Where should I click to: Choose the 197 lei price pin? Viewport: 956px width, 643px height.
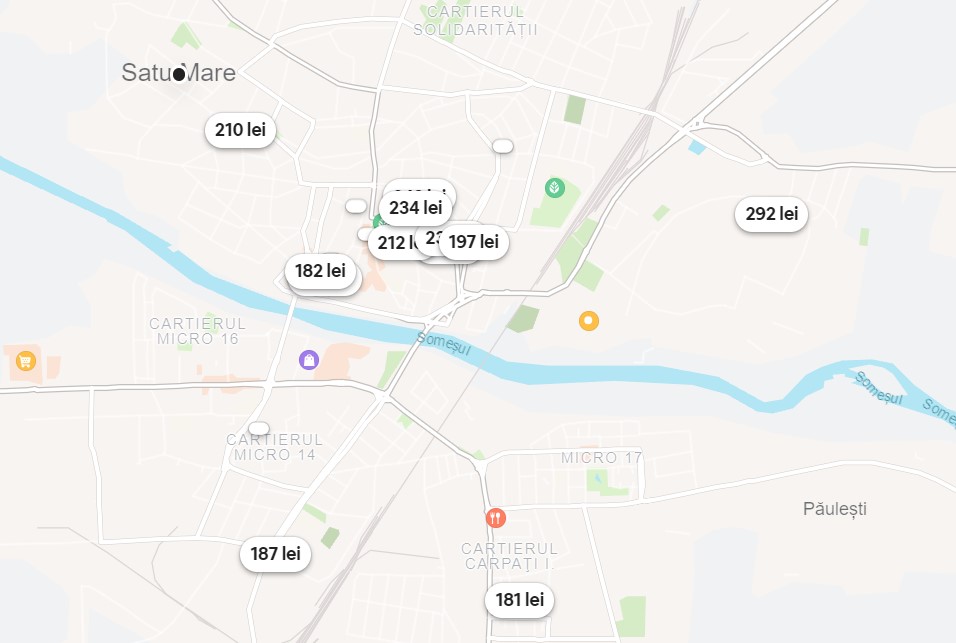point(474,242)
